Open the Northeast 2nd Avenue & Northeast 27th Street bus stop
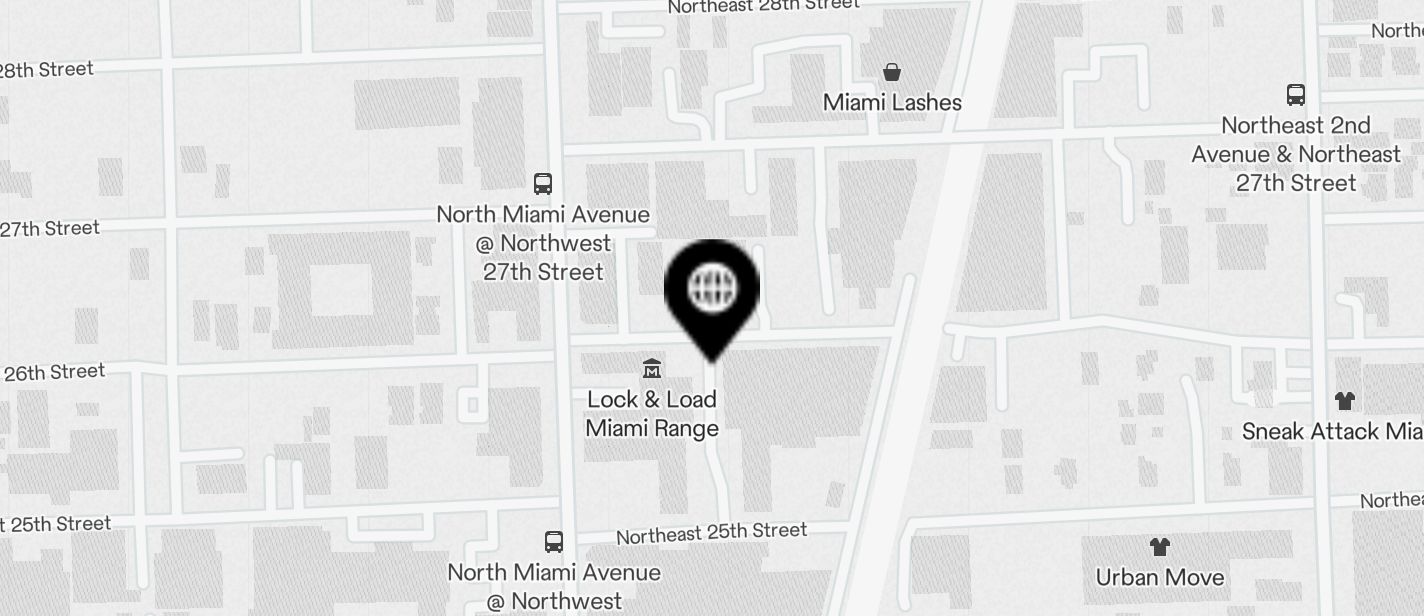 pos(1296,96)
